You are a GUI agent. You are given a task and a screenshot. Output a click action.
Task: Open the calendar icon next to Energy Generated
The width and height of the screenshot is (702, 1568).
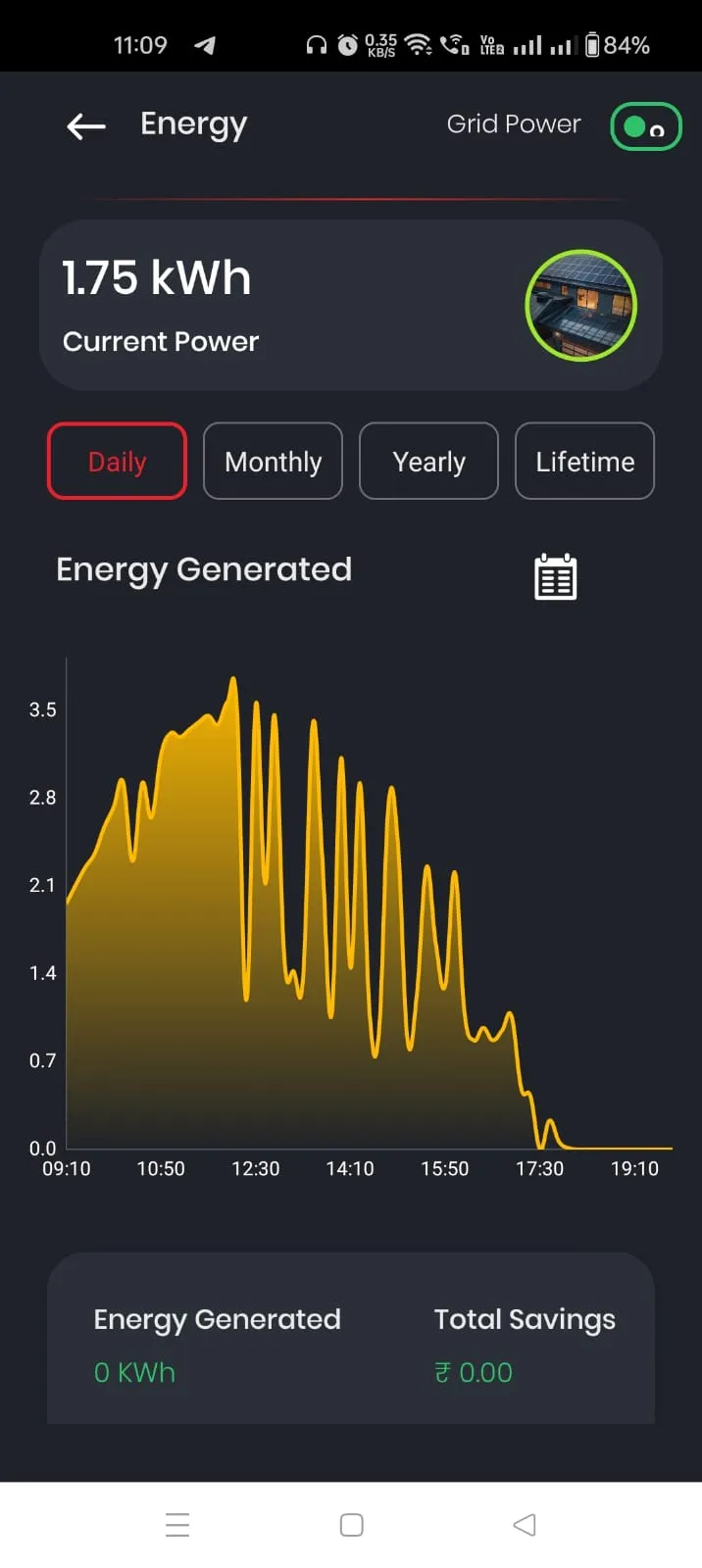(x=555, y=576)
